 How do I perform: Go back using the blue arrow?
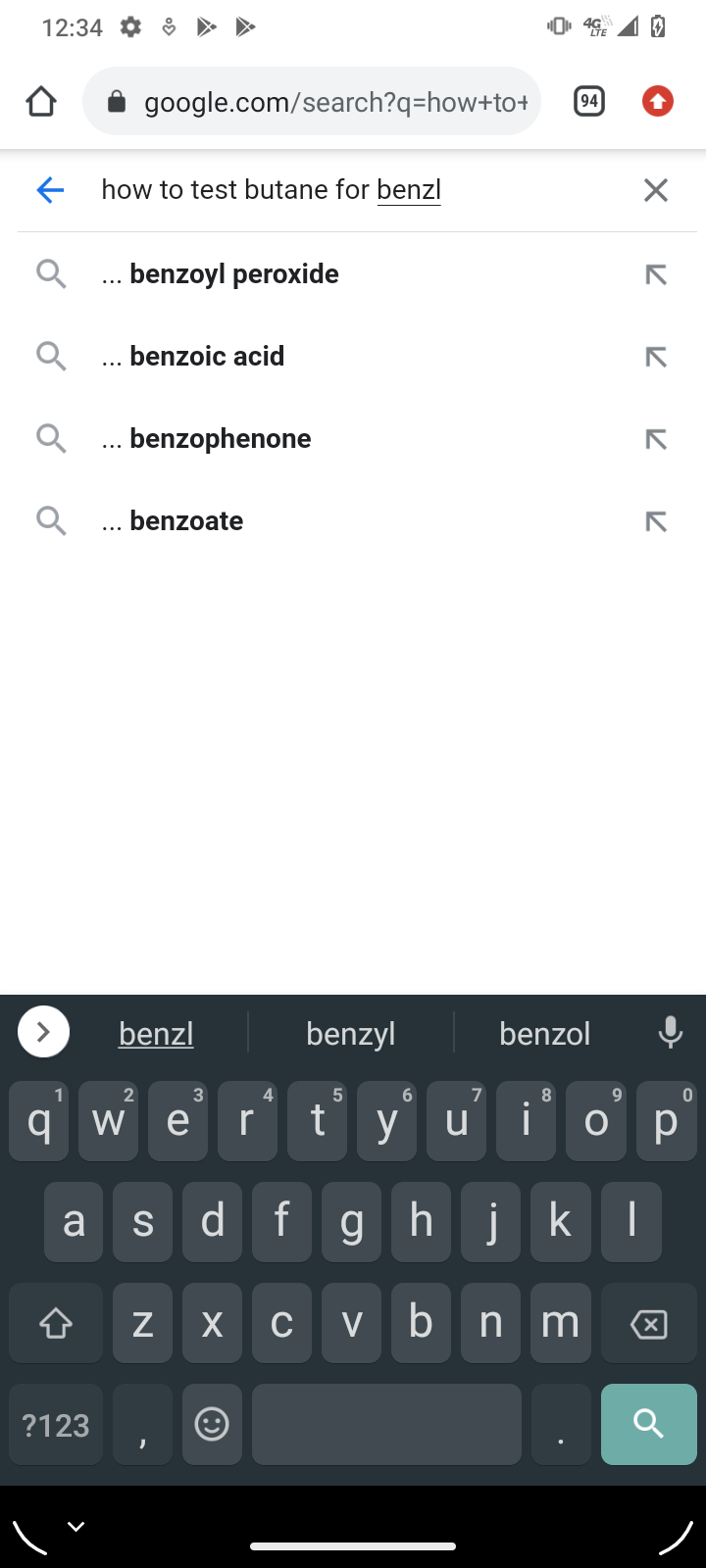pyautogui.click(x=50, y=189)
